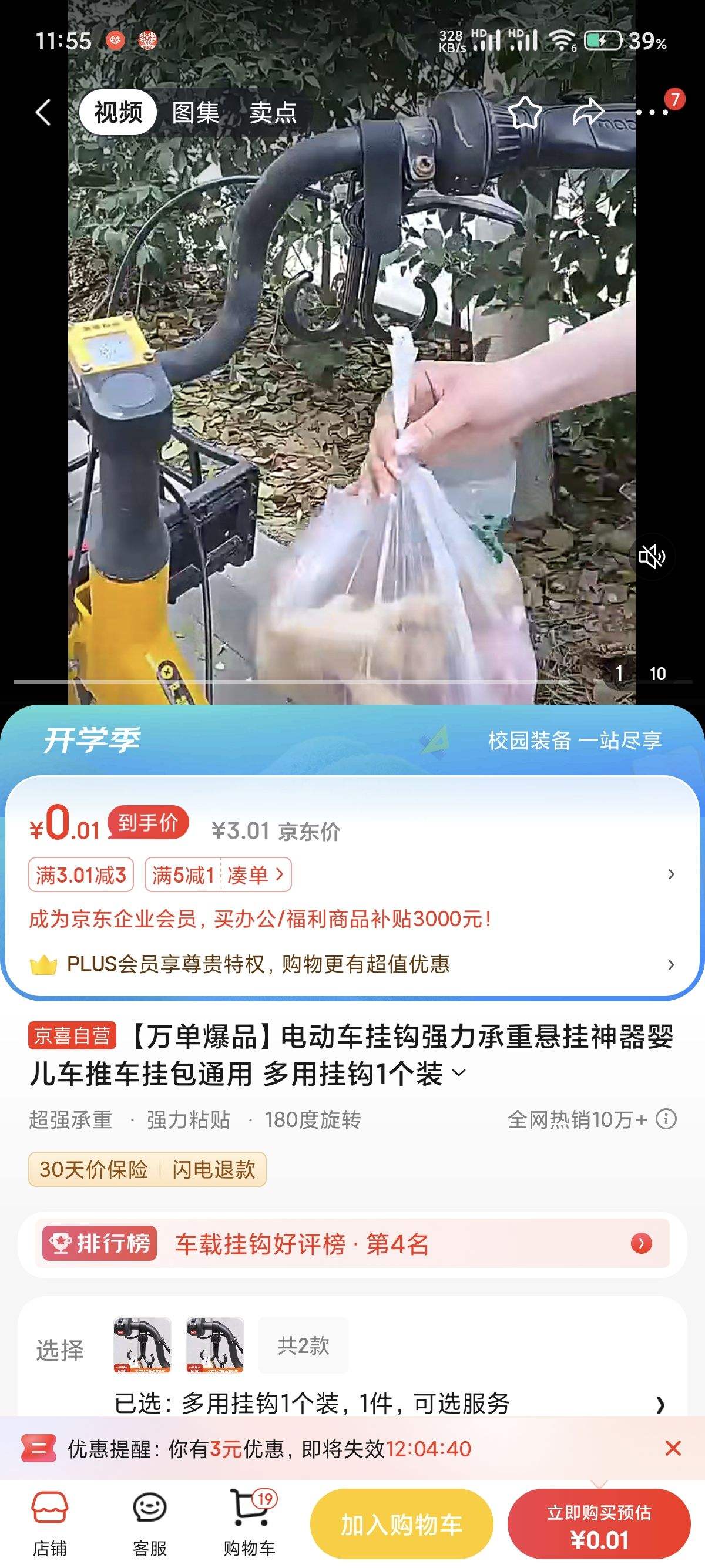Open the three-dot overflow menu
This screenshot has height=1568, width=705.
[653, 113]
